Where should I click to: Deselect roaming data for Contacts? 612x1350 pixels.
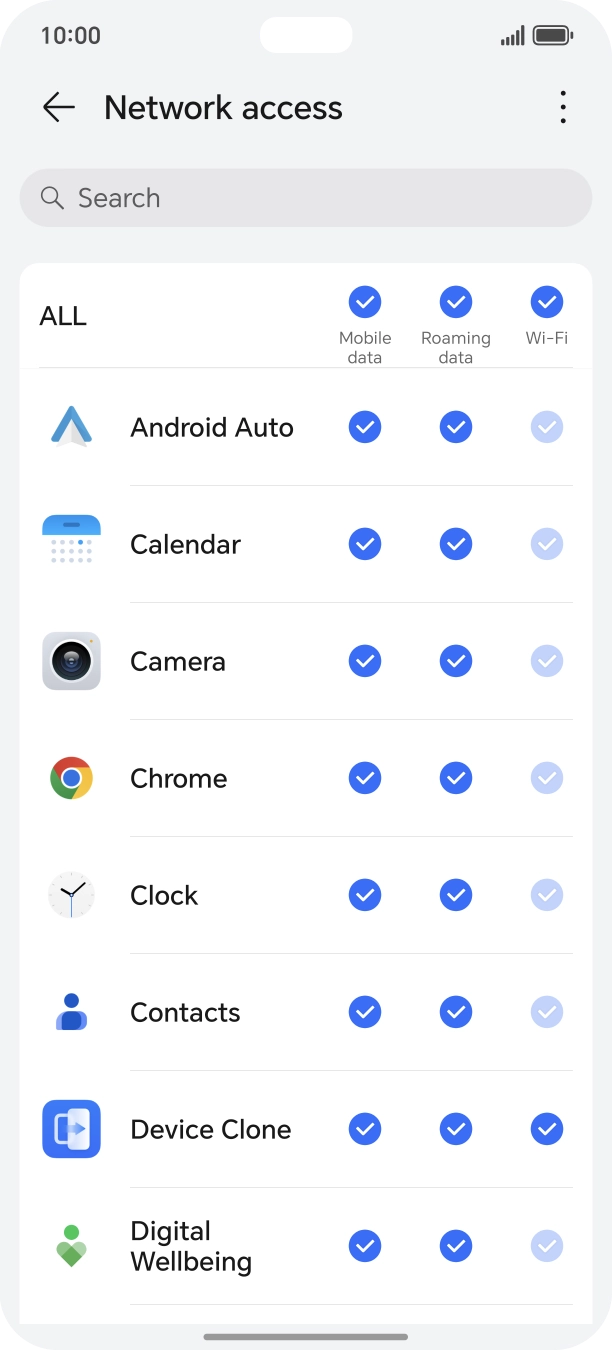pyautogui.click(x=456, y=1013)
